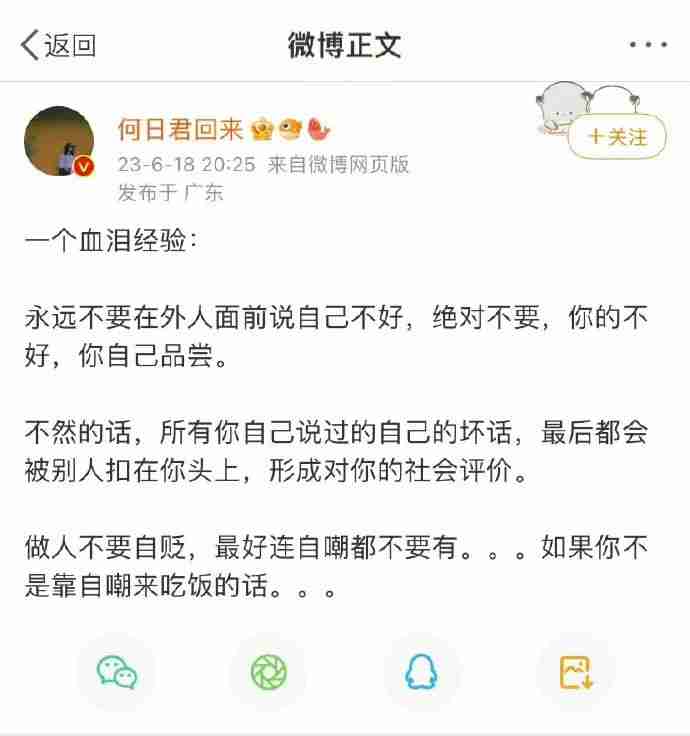This screenshot has width=690, height=736.
Task: Open the profile avatar of 何日君回来
Action: click(59, 142)
